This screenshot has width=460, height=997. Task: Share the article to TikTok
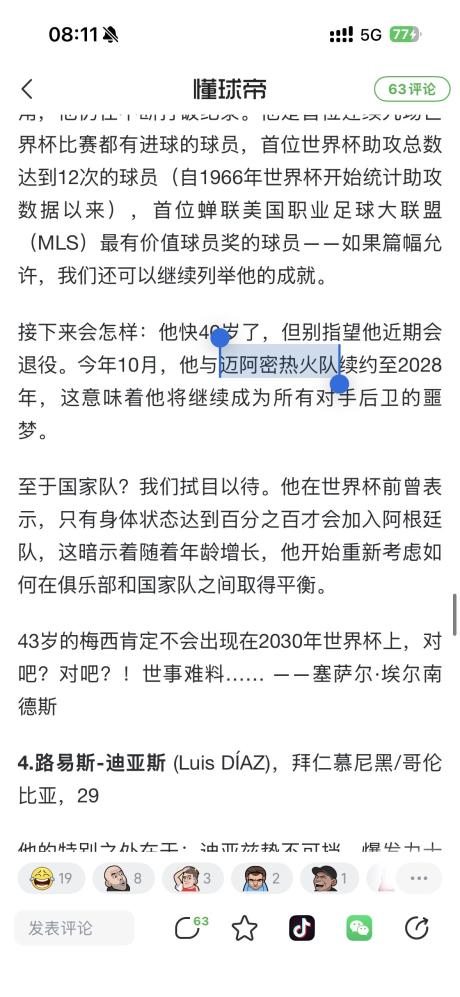302,928
